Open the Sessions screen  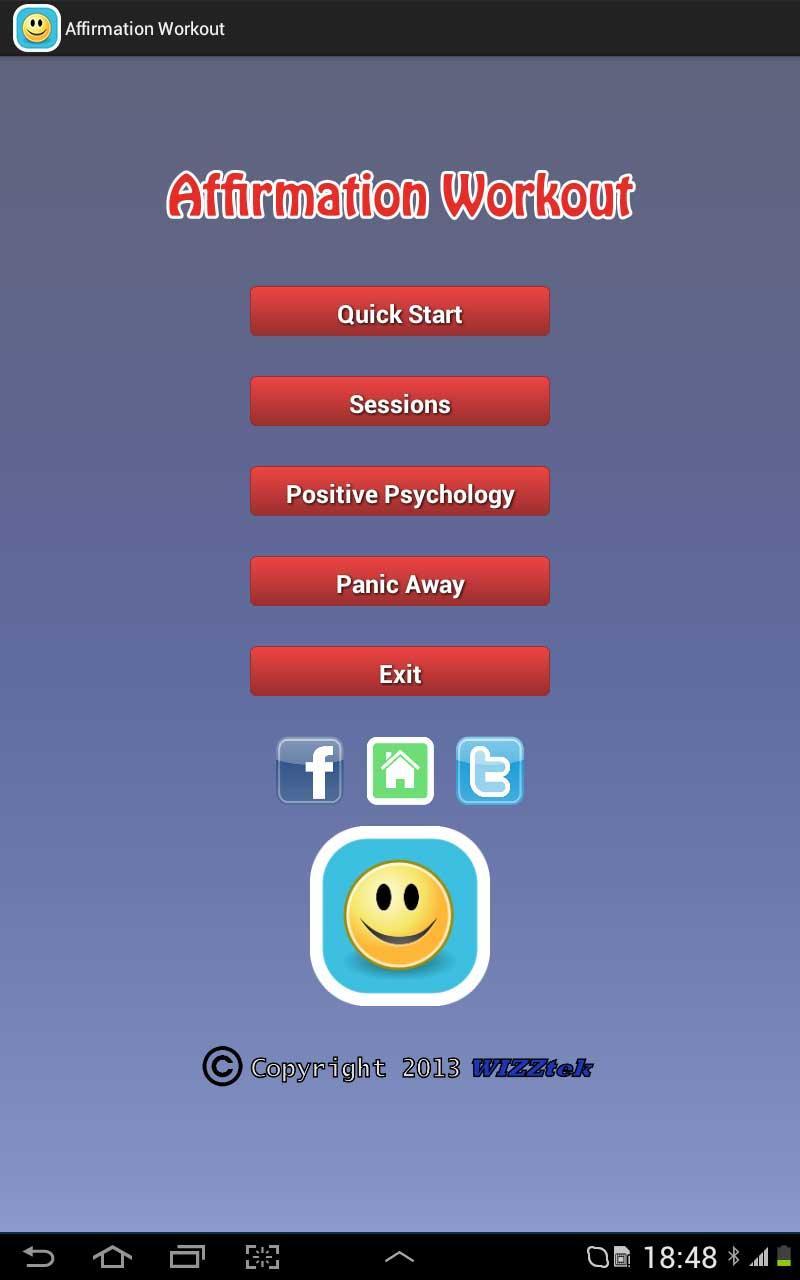[400, 401]
